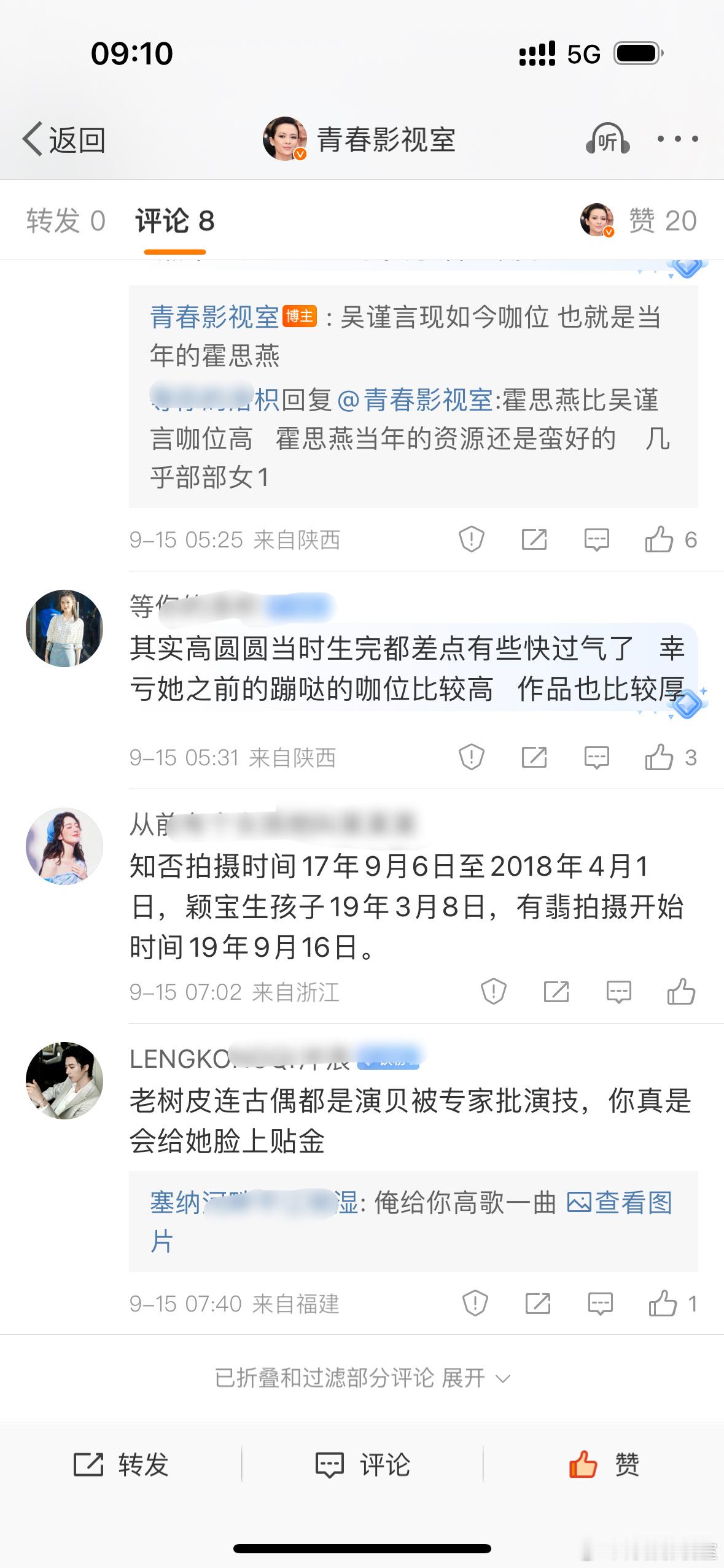Image resolution: width=724 pixels, height=1568 pixels.
Task: Toggle like on the 高圆圆 comment showing 3
Action: [x=661, y=758]
